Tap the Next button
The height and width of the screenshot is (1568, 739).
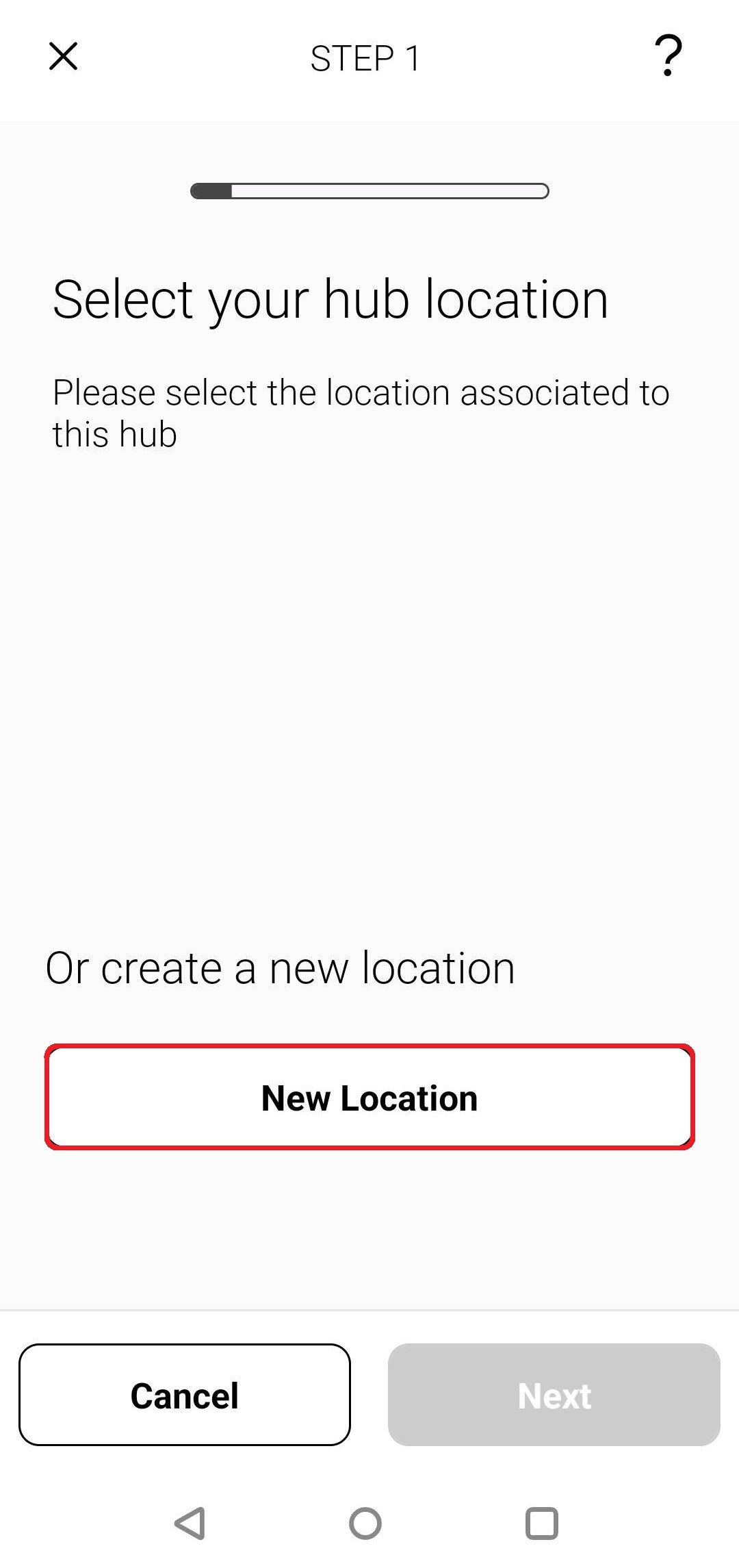(x=554, y=1395)
